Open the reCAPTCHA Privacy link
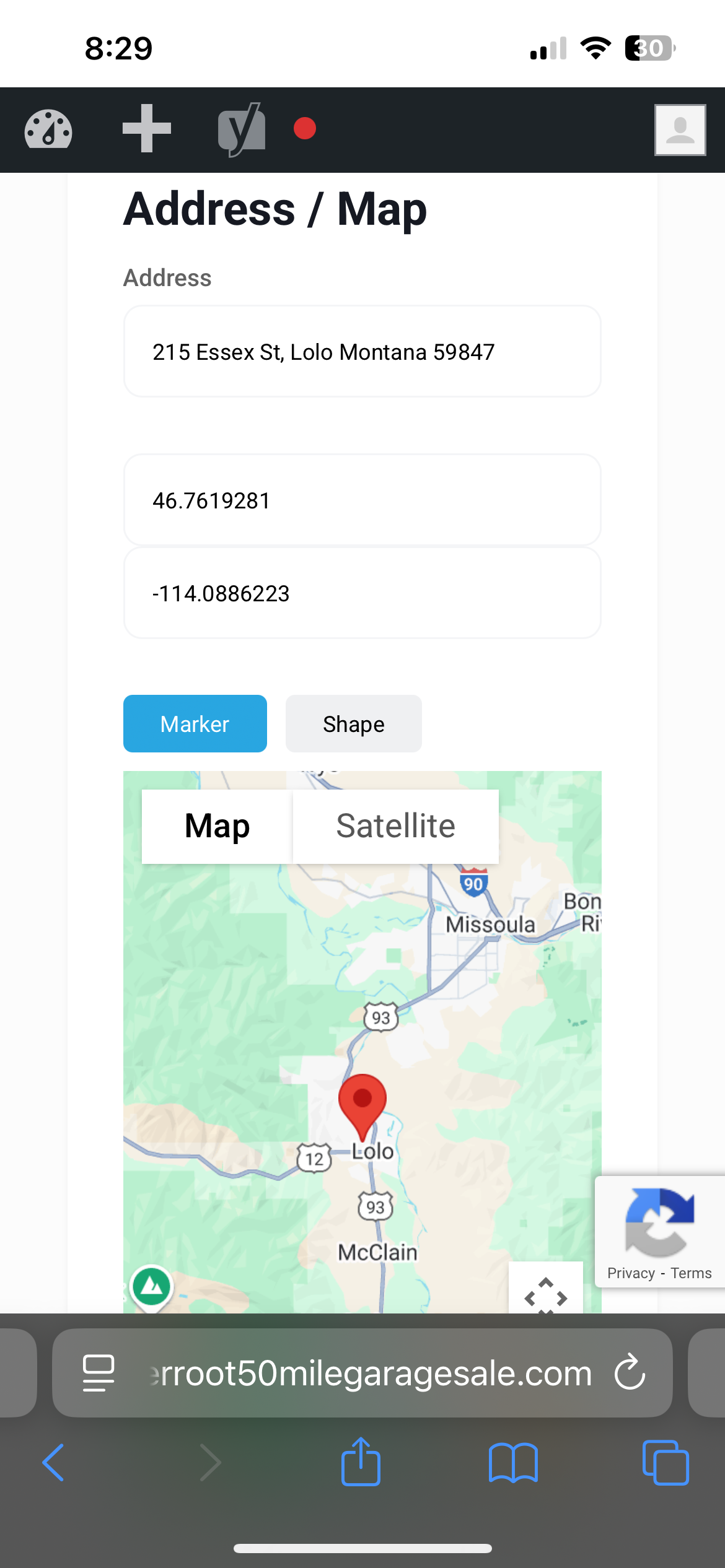The width and height of the screenshot is (725, 1568). click(631, 1273)
